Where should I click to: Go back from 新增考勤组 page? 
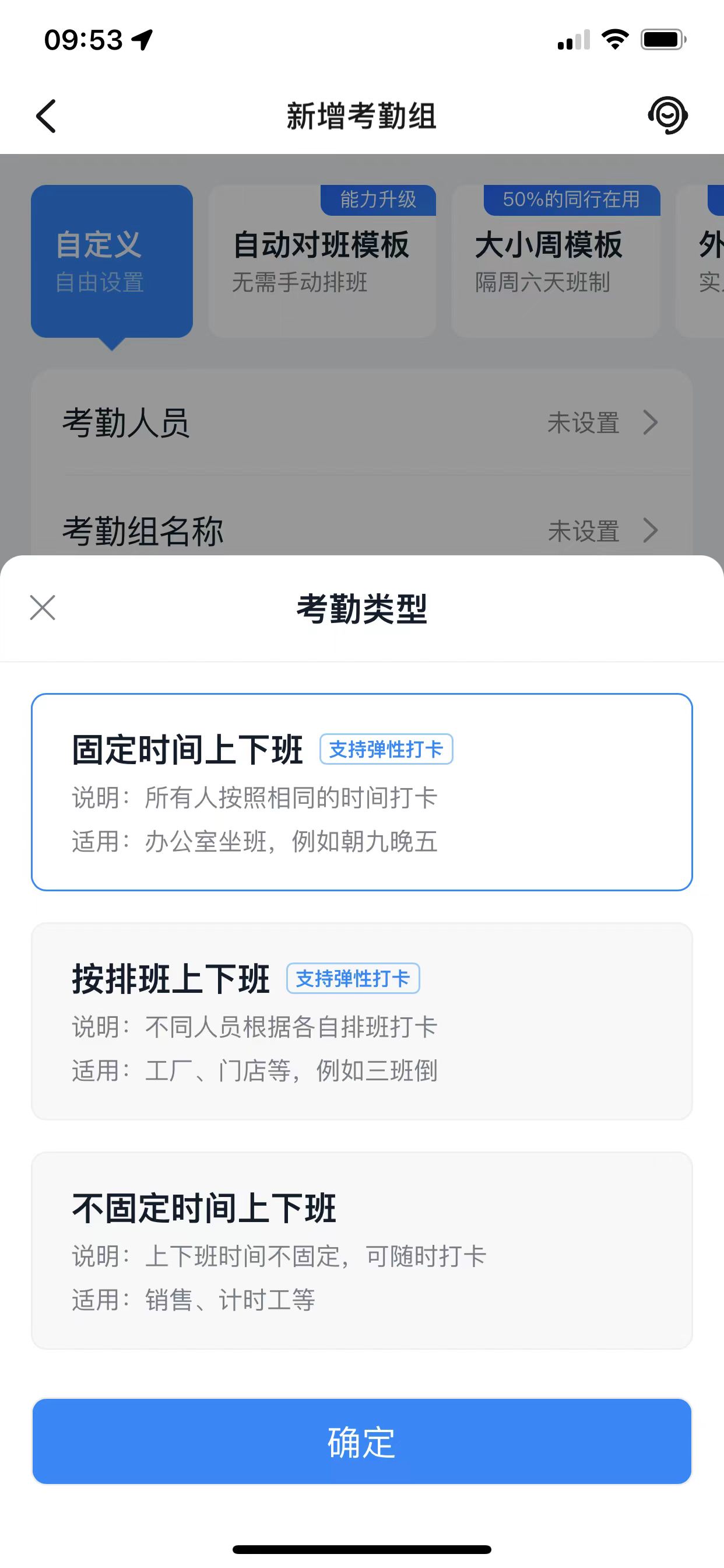point(46,116)
